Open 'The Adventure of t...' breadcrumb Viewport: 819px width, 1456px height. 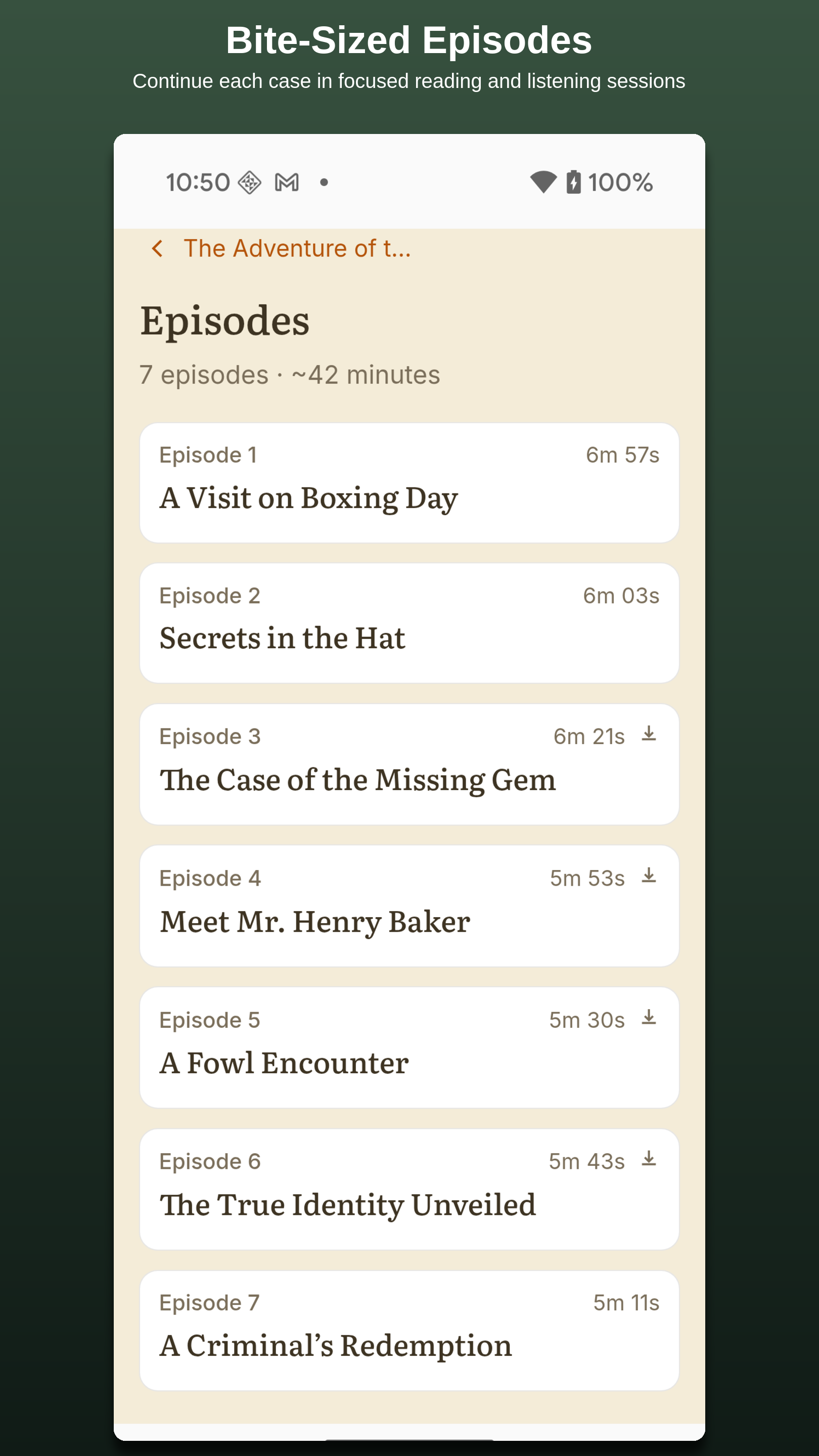click(x=297, y=248)
